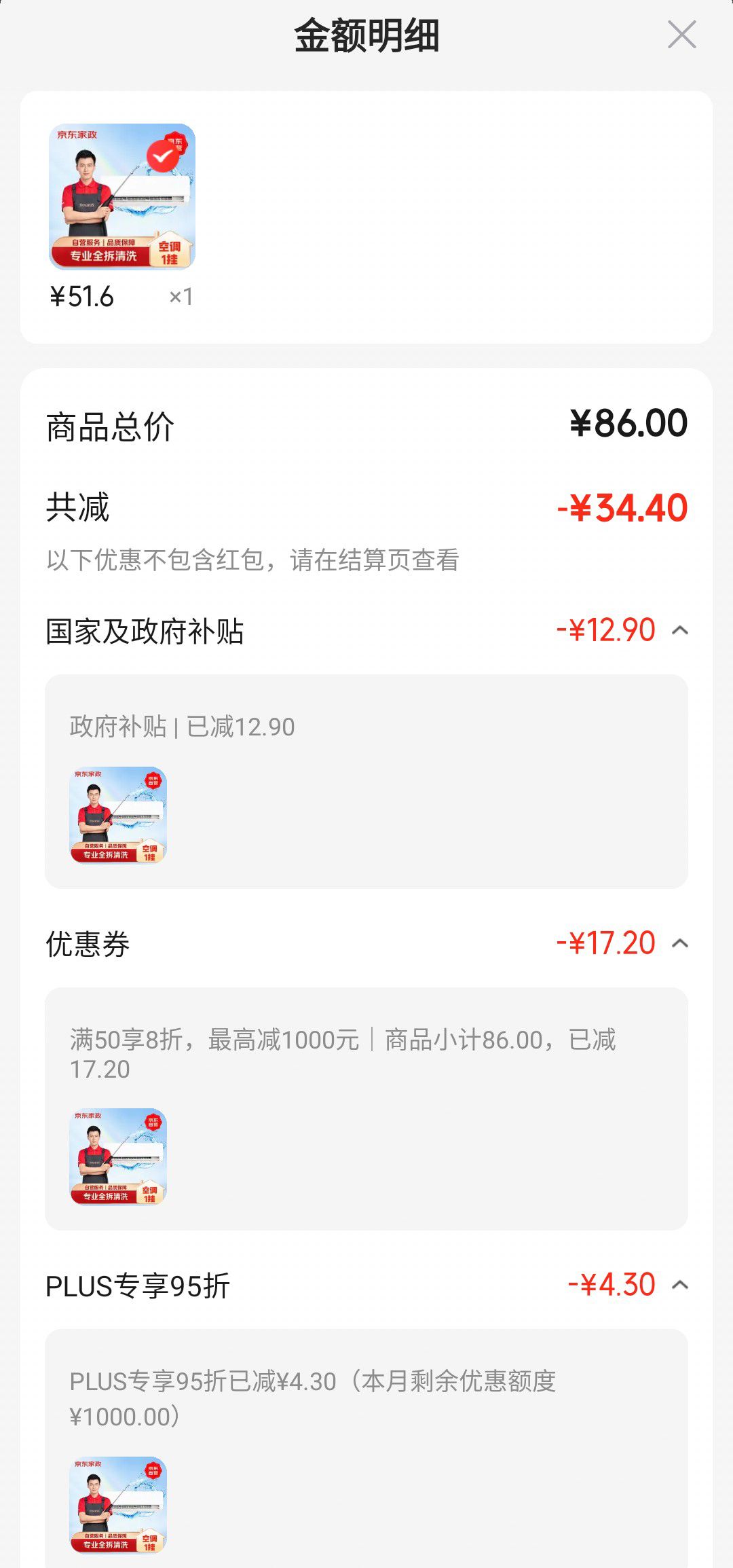The width and height of the screenshot is (733, 1568).
Task: Close the 金额明细 panel
Action: (681, 35)
